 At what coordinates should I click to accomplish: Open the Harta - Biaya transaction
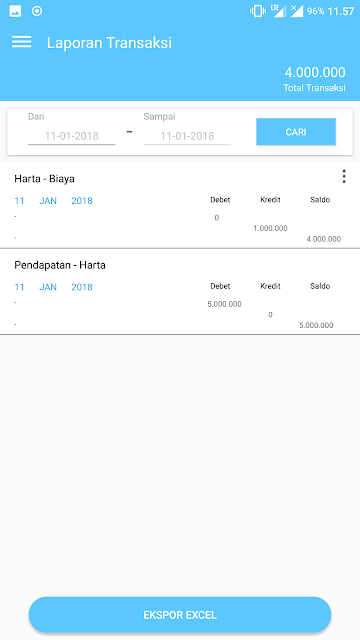(x=180, y=205)
